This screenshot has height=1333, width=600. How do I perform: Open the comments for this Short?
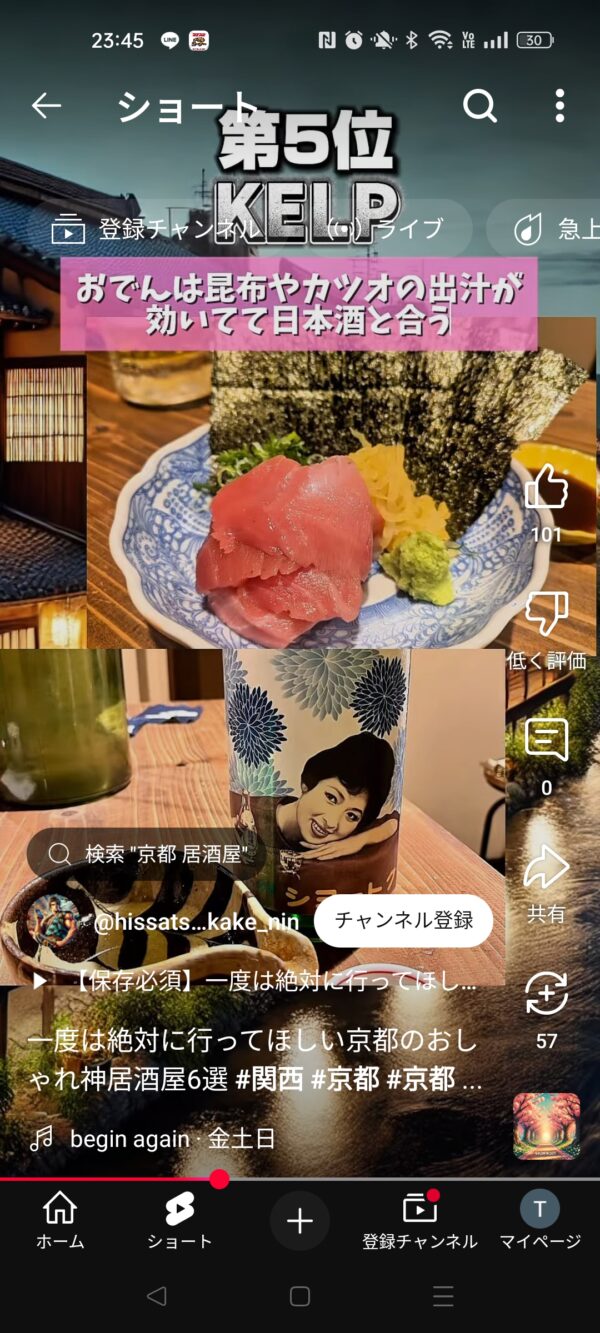(x=546, y=741)
